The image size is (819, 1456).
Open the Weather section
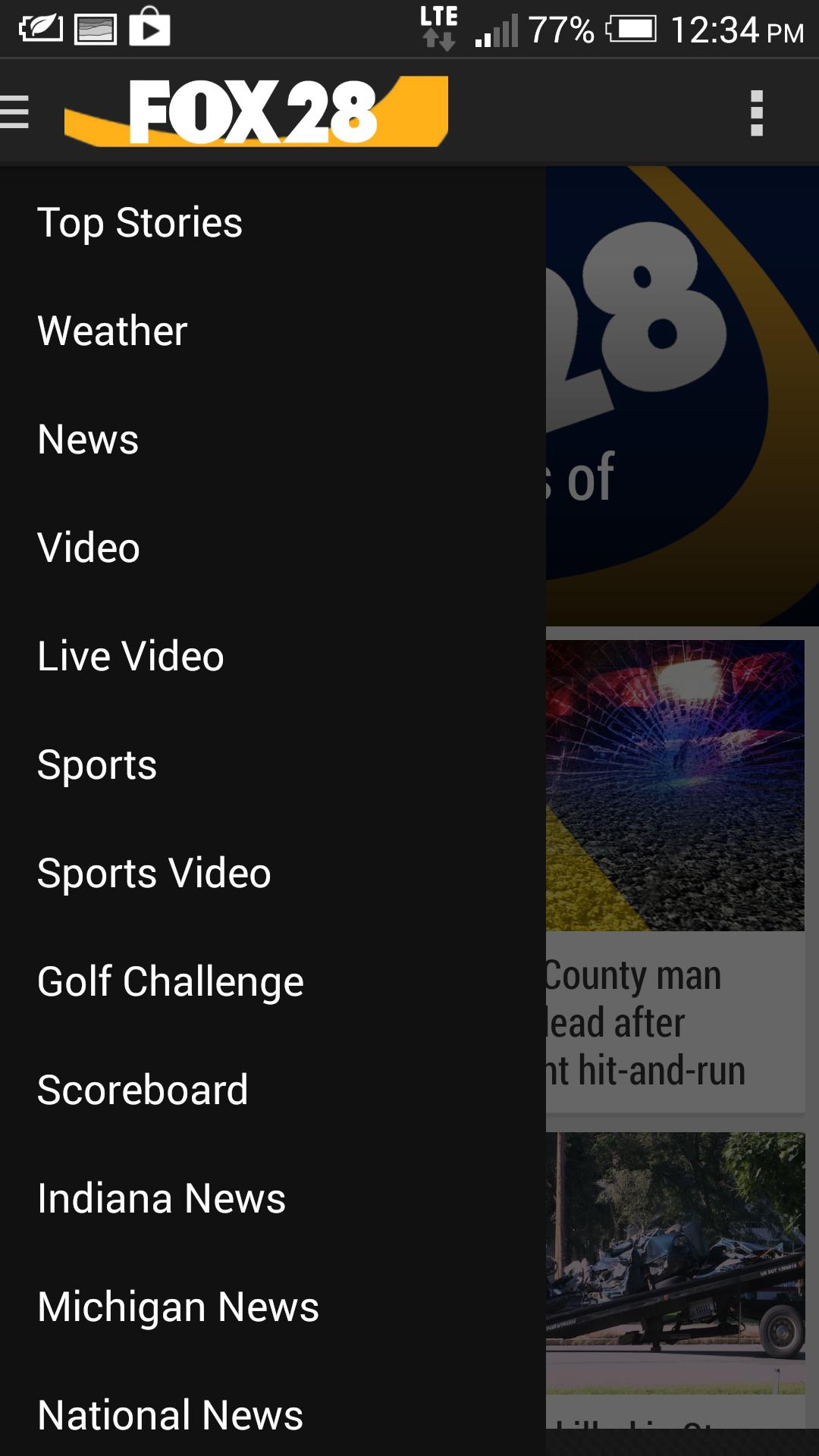111,330
